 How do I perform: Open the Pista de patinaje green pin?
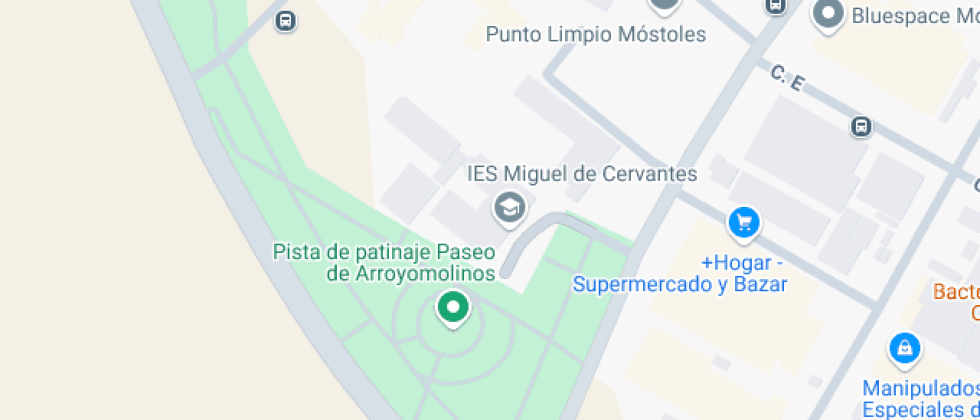pyautogui.click(x=453, y=307)
